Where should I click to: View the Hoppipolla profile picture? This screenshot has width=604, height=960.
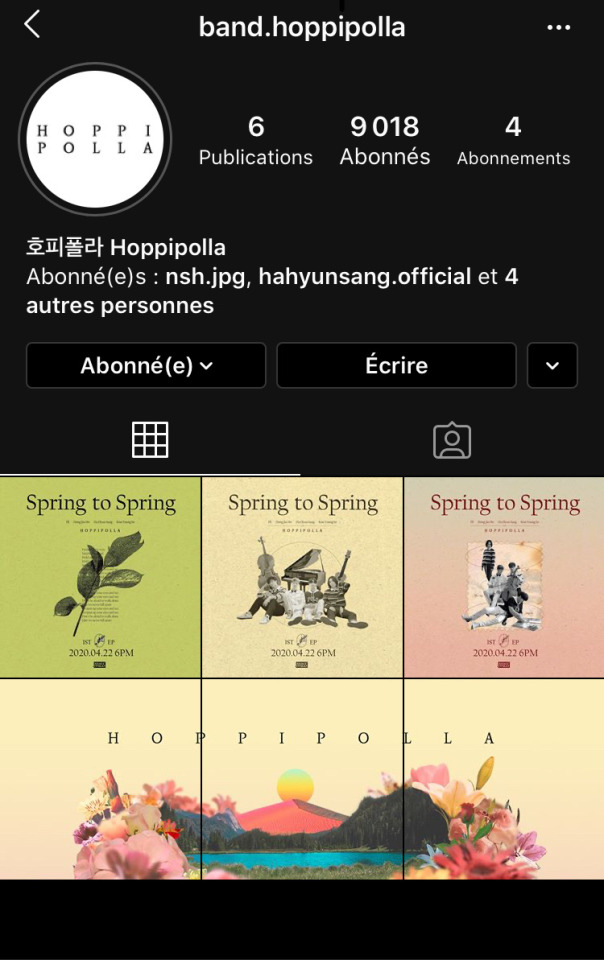pos(95,139)
